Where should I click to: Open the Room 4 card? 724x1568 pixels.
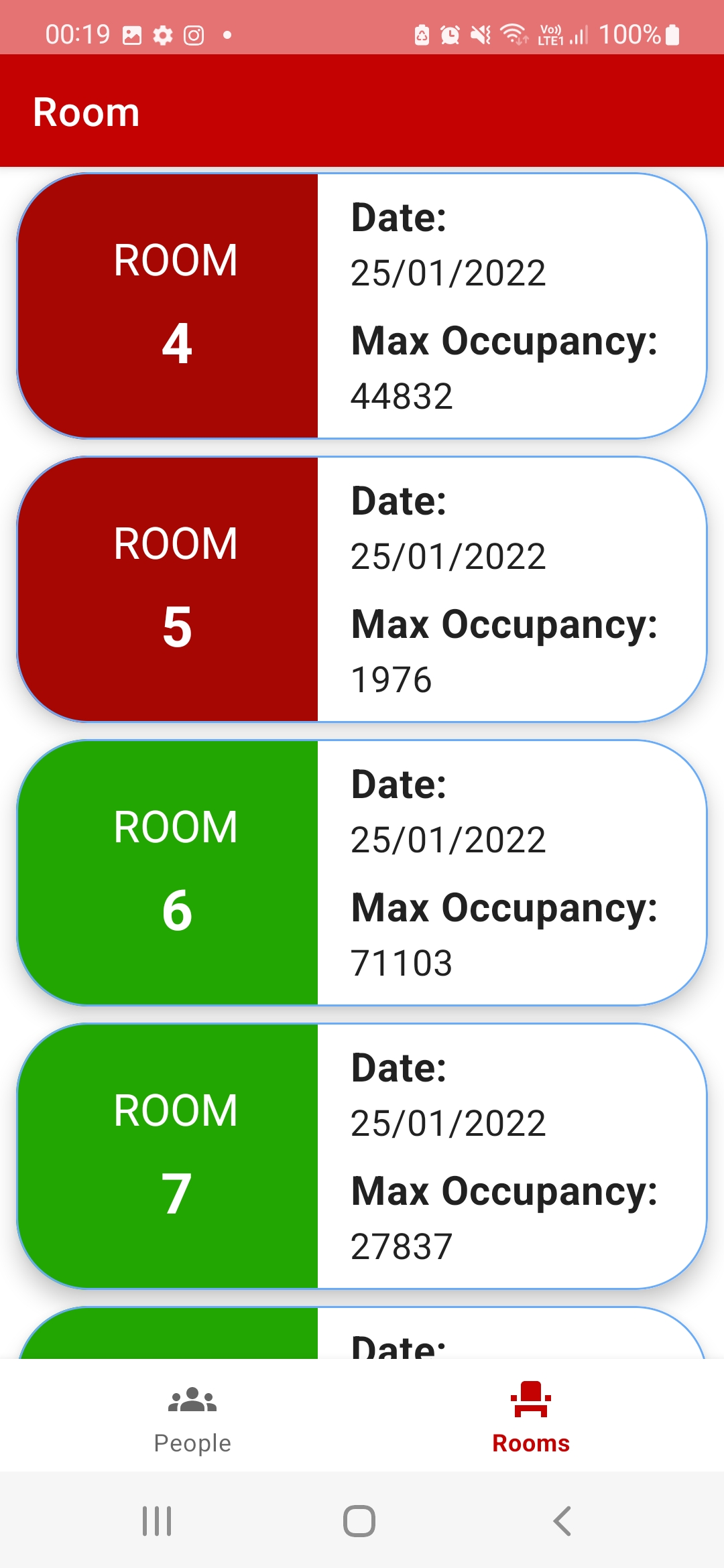pos(362,306)
